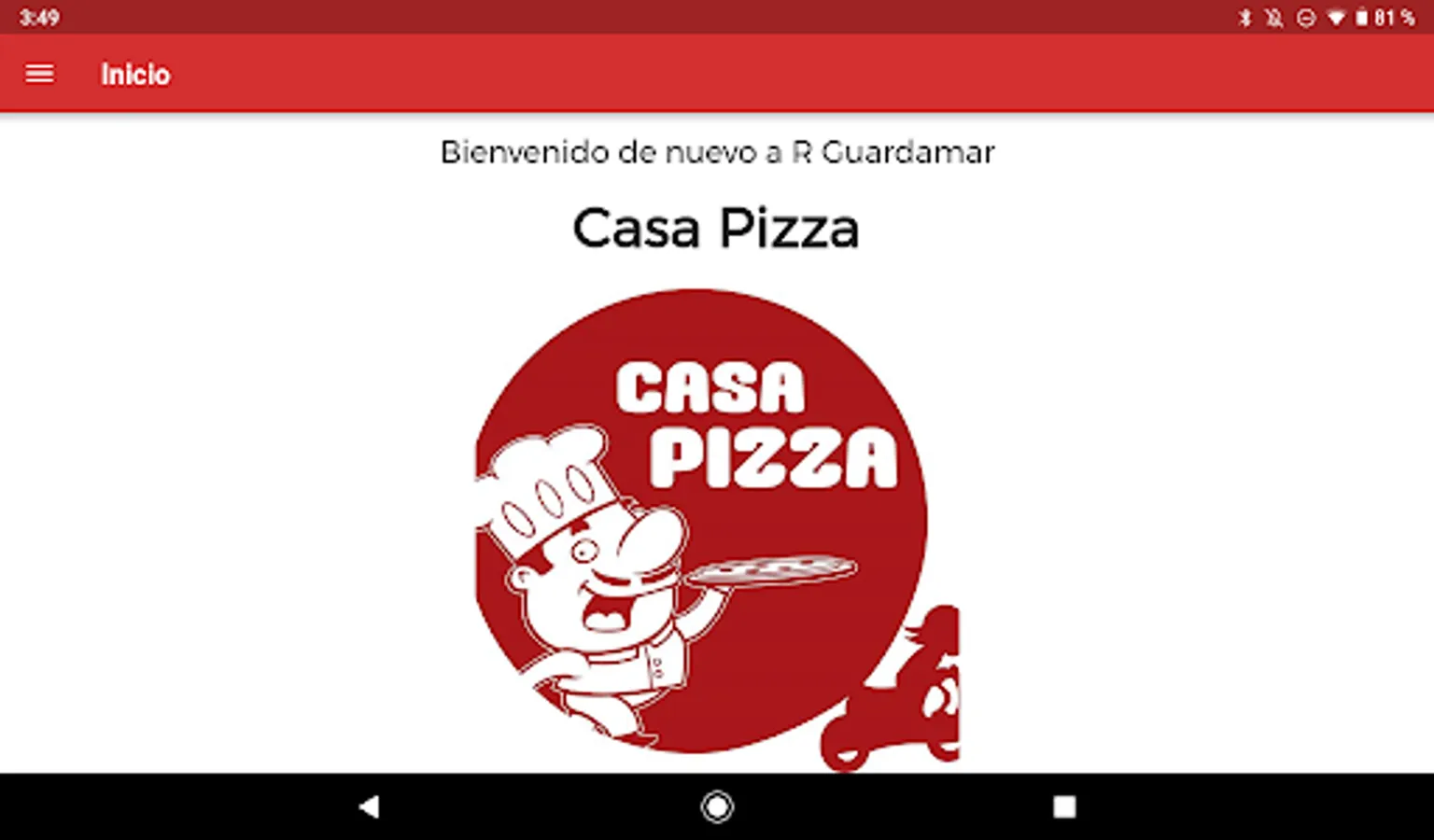Open the hamburger drawer menu
Screen dimensions: 1434x840
[x=39, y=74]
